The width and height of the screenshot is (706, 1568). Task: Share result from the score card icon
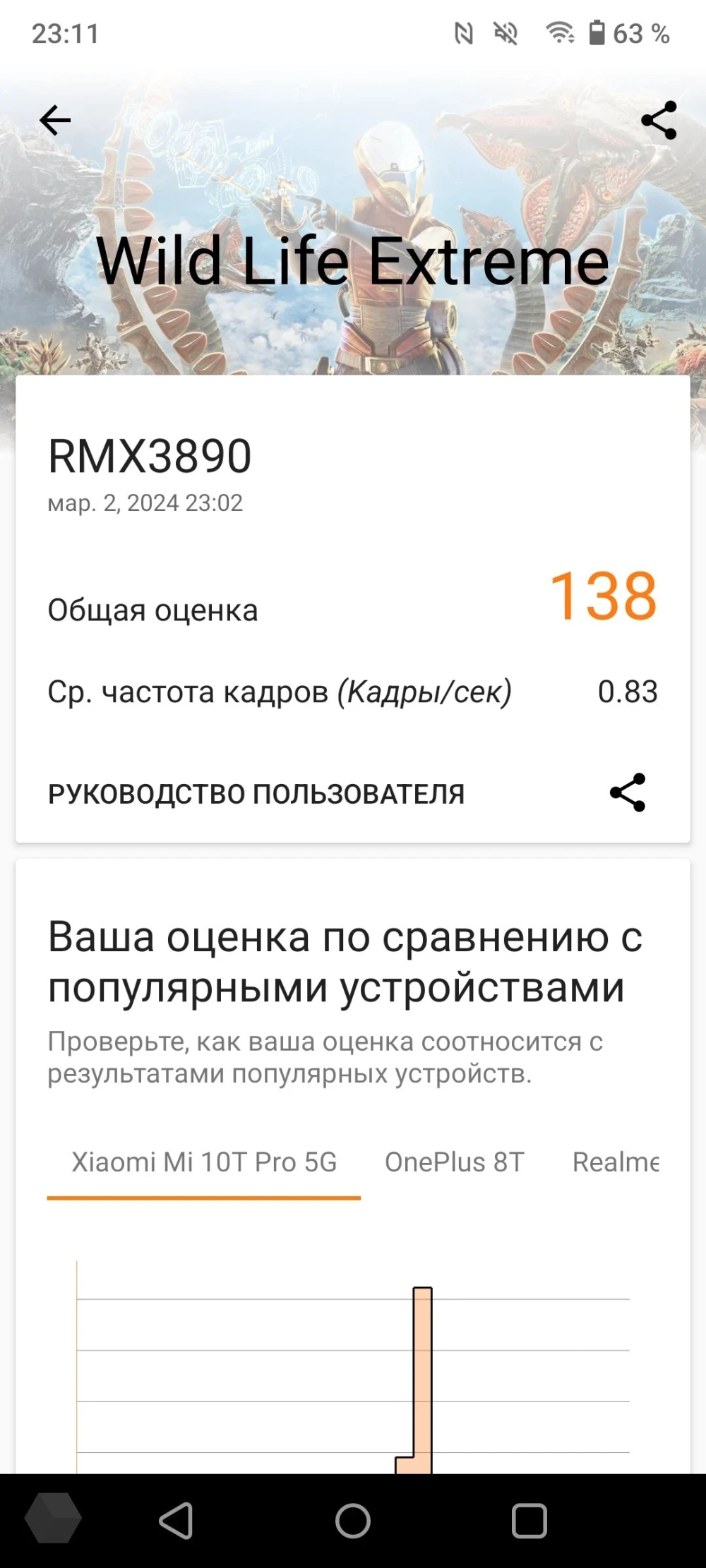click(628, 792)
